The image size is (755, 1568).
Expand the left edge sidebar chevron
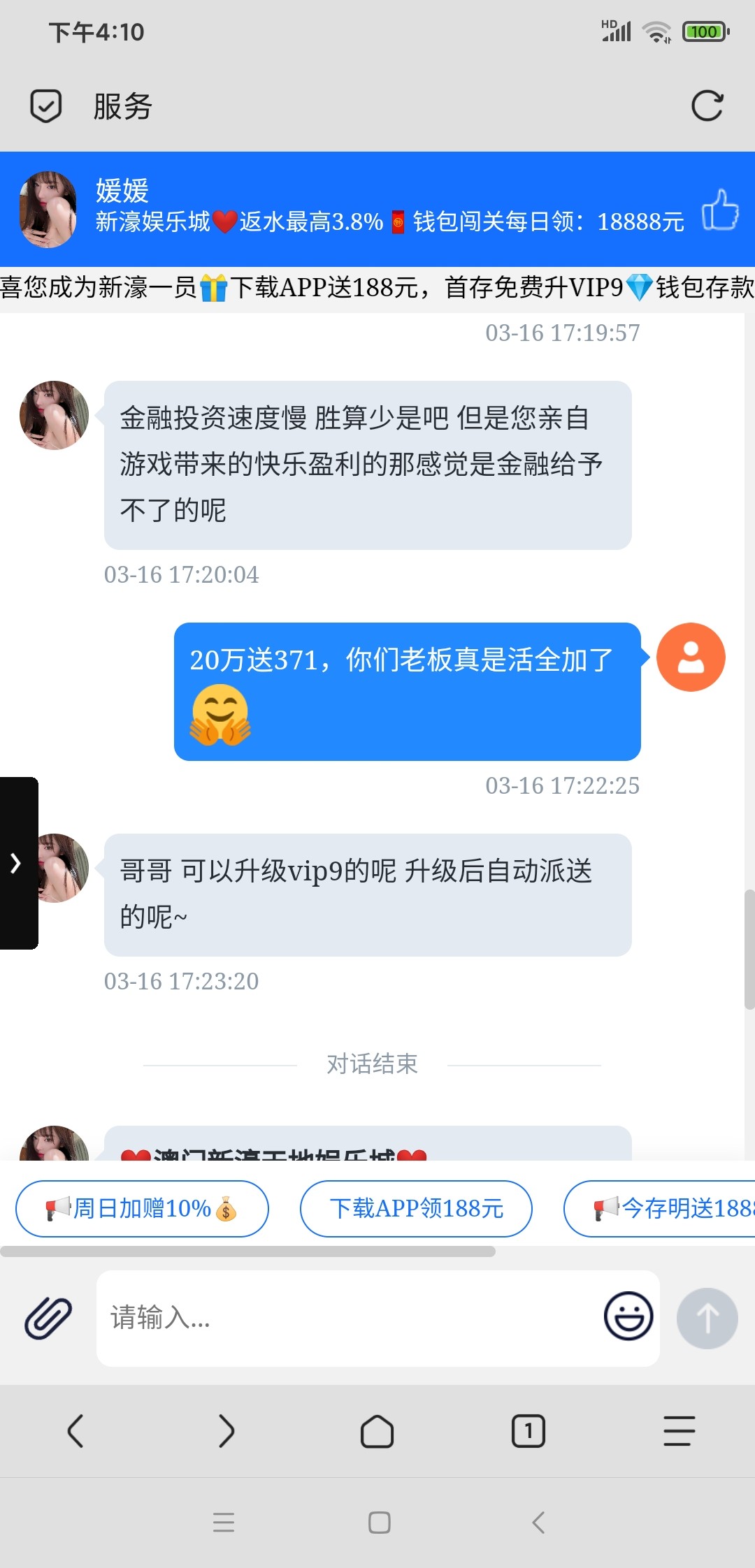click(x=17, y=864)
